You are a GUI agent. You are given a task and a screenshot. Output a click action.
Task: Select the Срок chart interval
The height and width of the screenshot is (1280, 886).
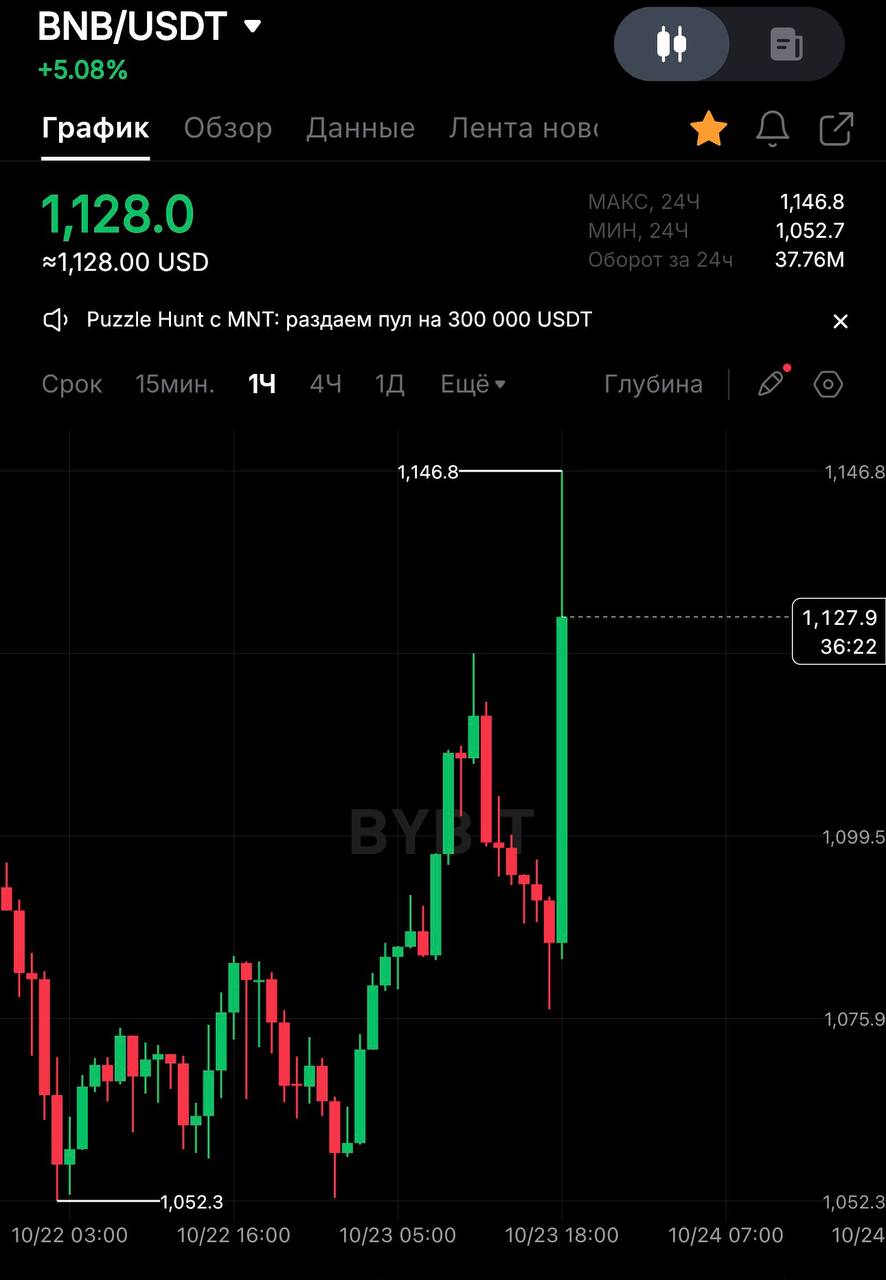pos(72,384)
